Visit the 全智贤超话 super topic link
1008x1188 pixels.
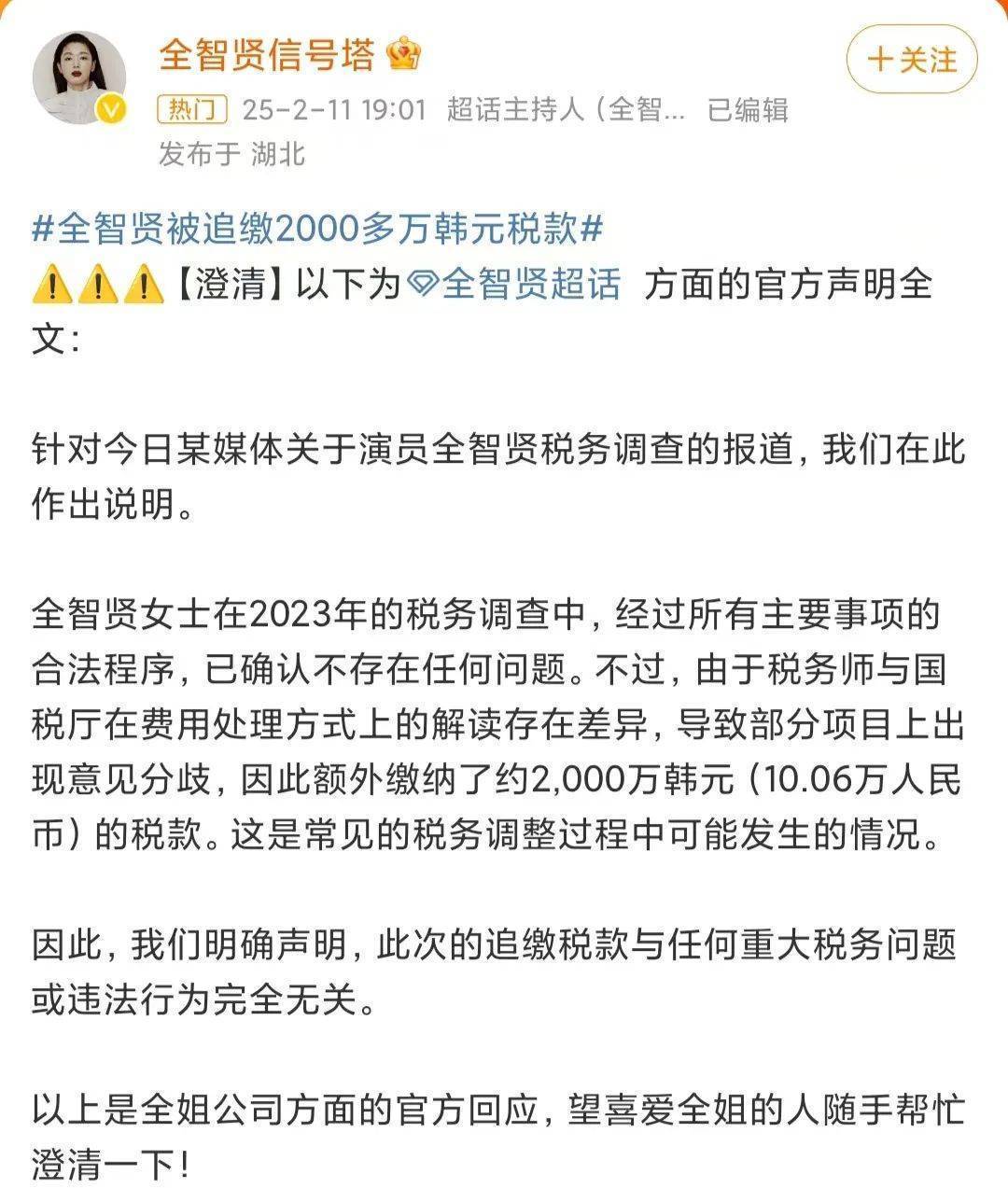pos(514,284)
